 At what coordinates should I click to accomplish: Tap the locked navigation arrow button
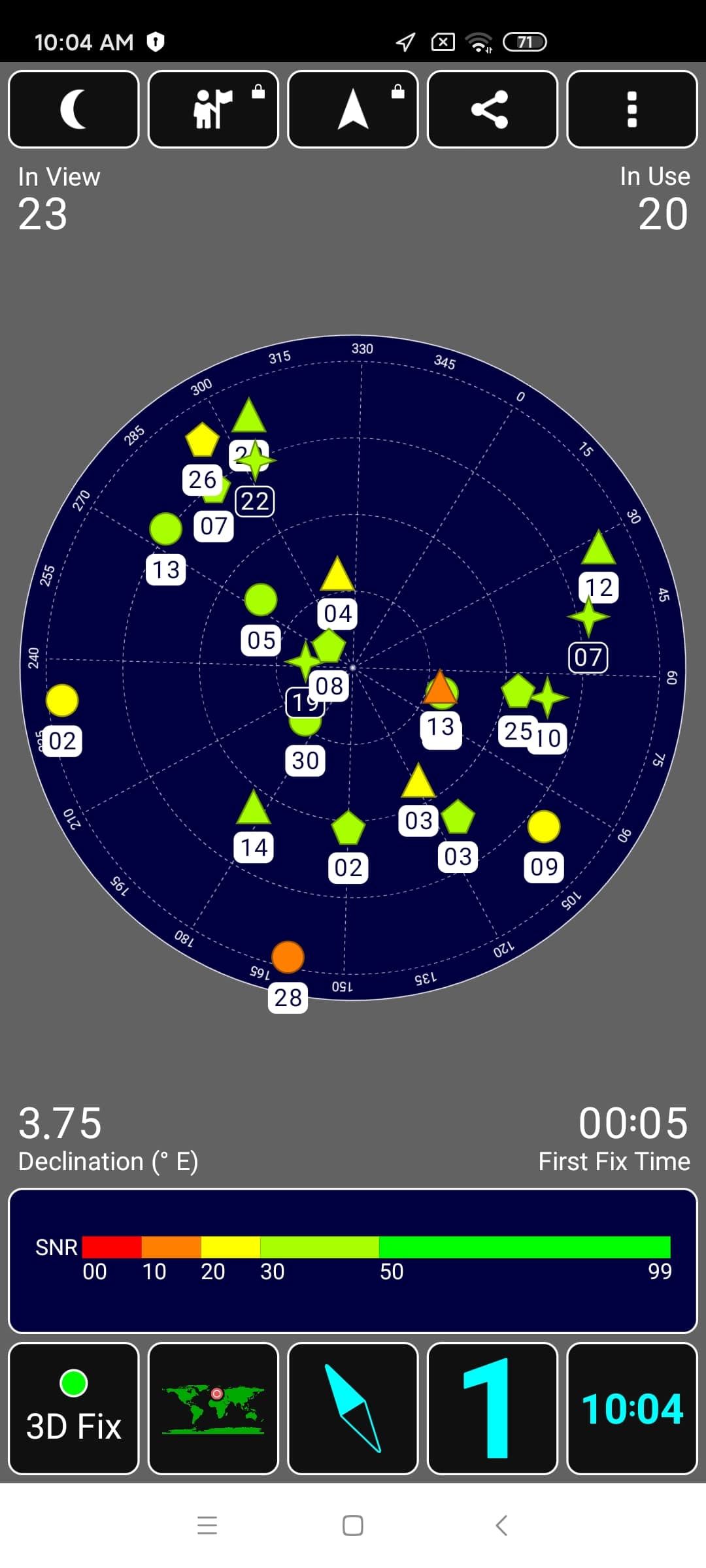(353, 109)
